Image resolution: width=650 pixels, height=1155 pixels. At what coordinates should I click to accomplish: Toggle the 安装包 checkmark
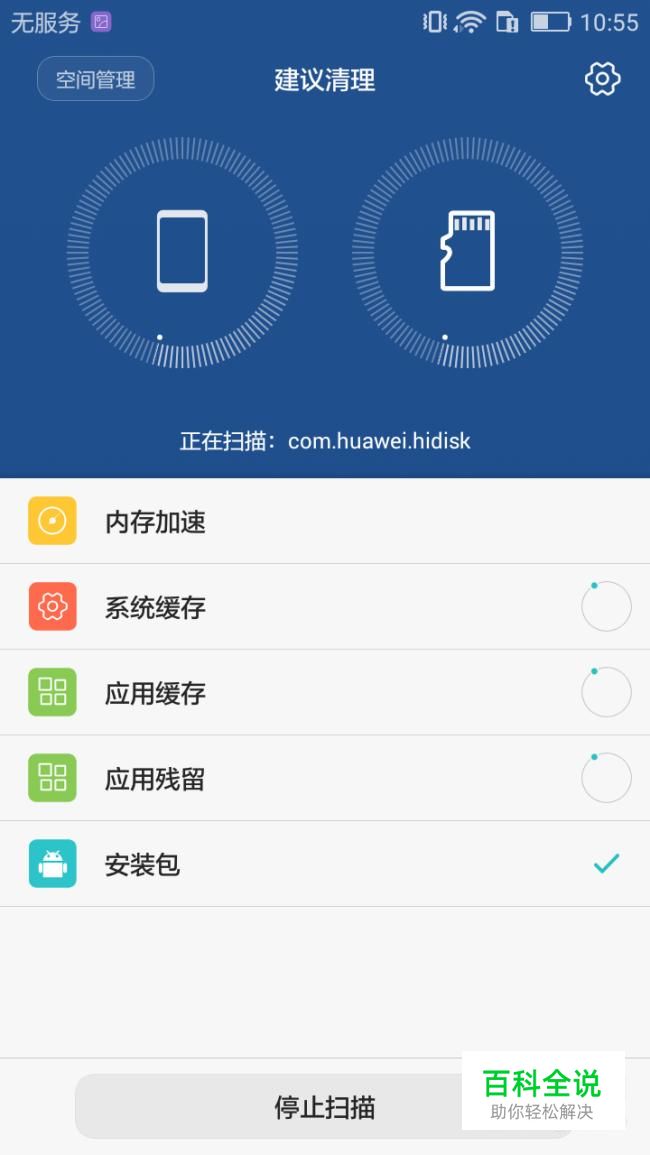607,863
